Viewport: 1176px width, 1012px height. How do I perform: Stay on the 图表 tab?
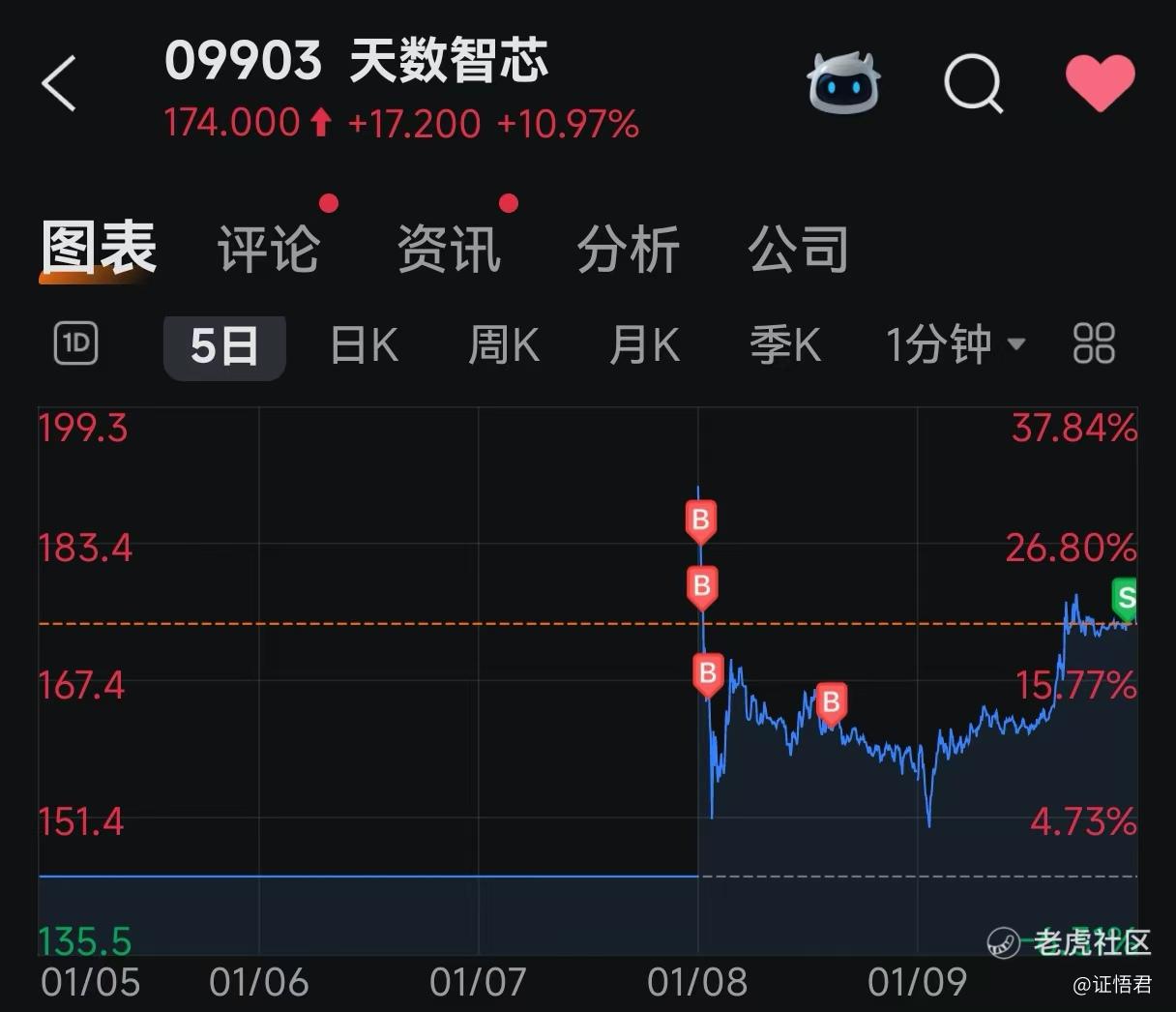point(98,249)
